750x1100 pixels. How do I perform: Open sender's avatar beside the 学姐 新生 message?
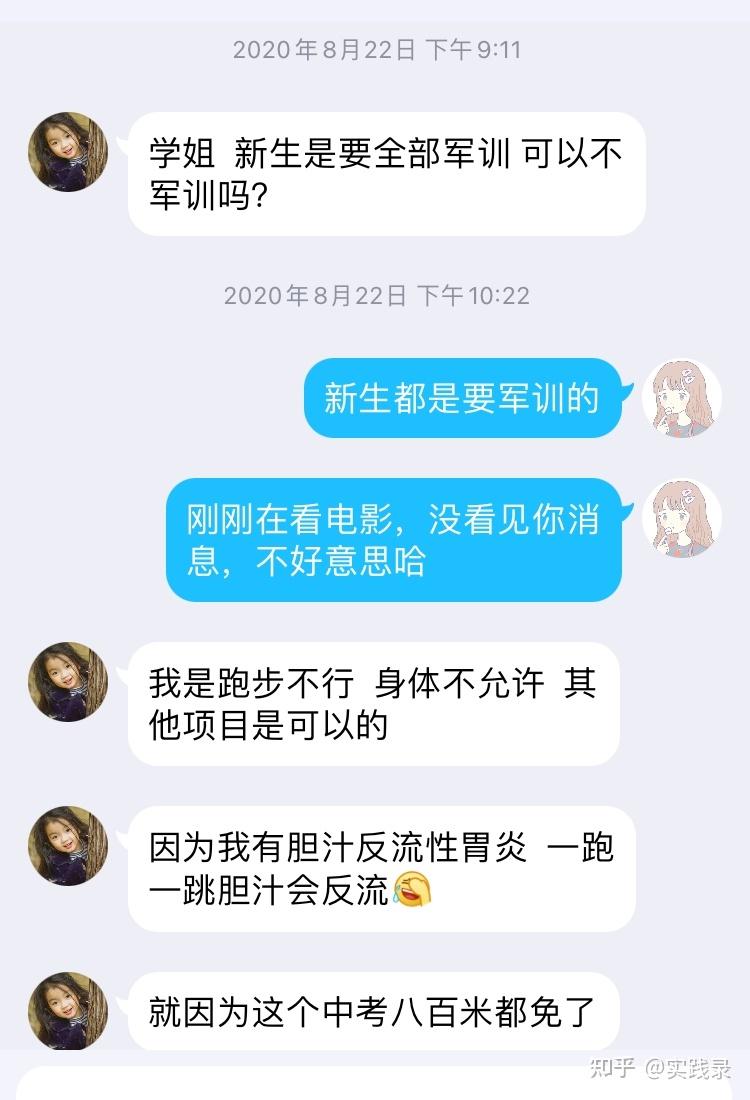coord(68,152)
